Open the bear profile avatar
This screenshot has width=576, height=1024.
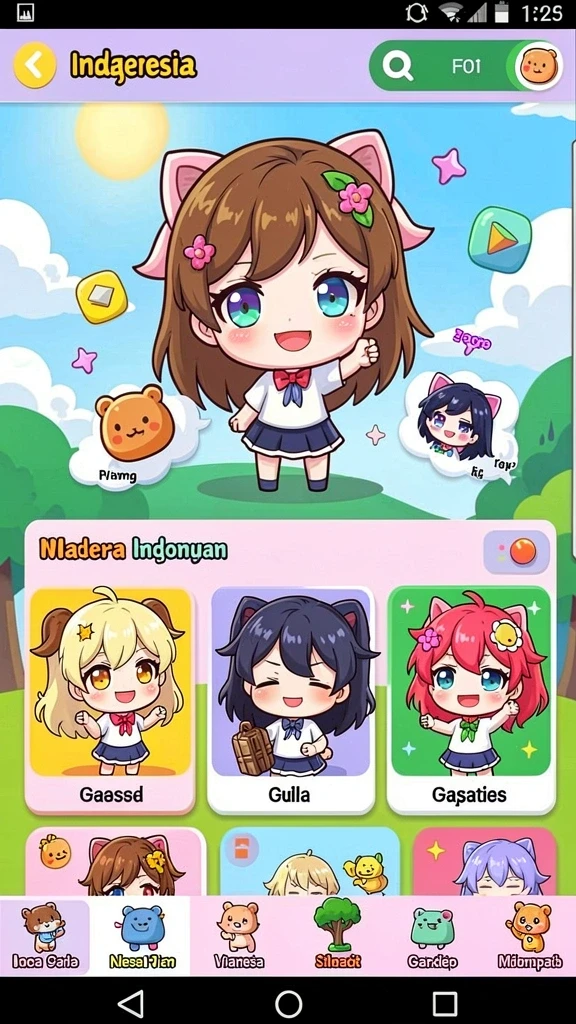pos(539,66)
